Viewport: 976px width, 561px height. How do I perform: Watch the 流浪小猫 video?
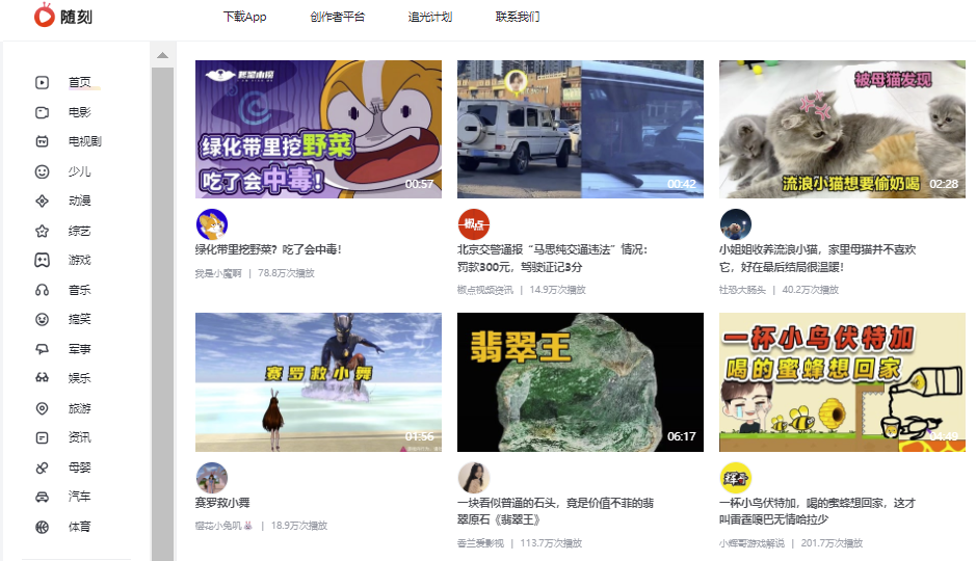[x=842, y=129]
